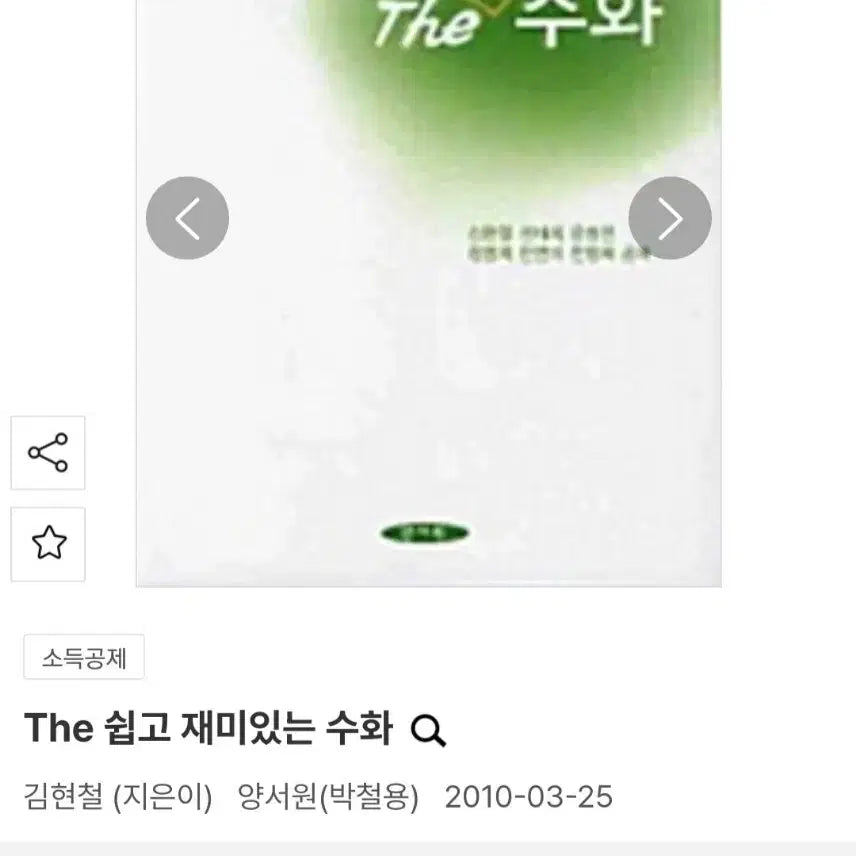
Task: Show the previous book cover image
Action: point(187,218)
